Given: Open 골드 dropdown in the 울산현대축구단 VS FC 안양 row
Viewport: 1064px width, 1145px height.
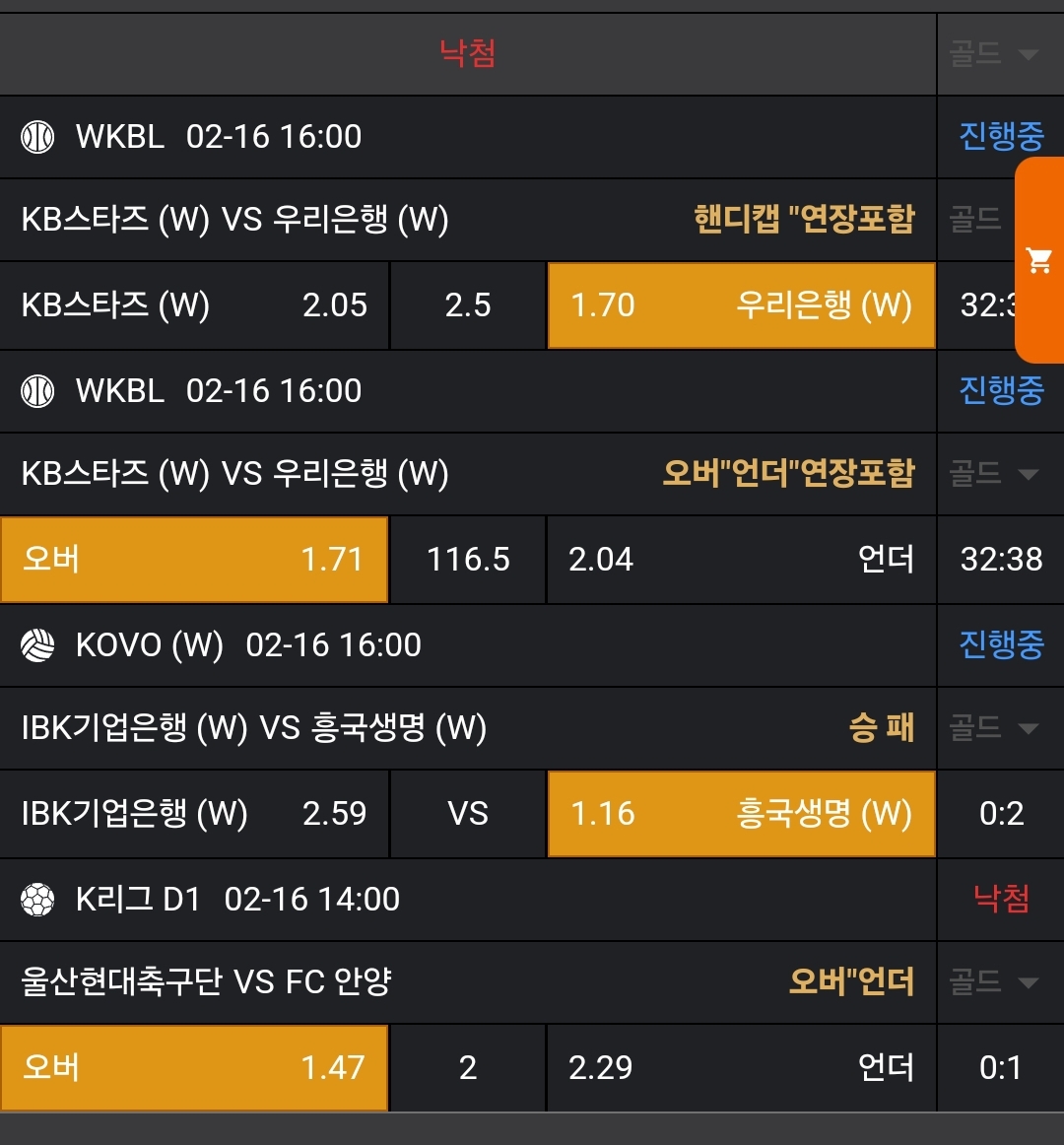Looking at the screenshot, I should click(995, 981).
